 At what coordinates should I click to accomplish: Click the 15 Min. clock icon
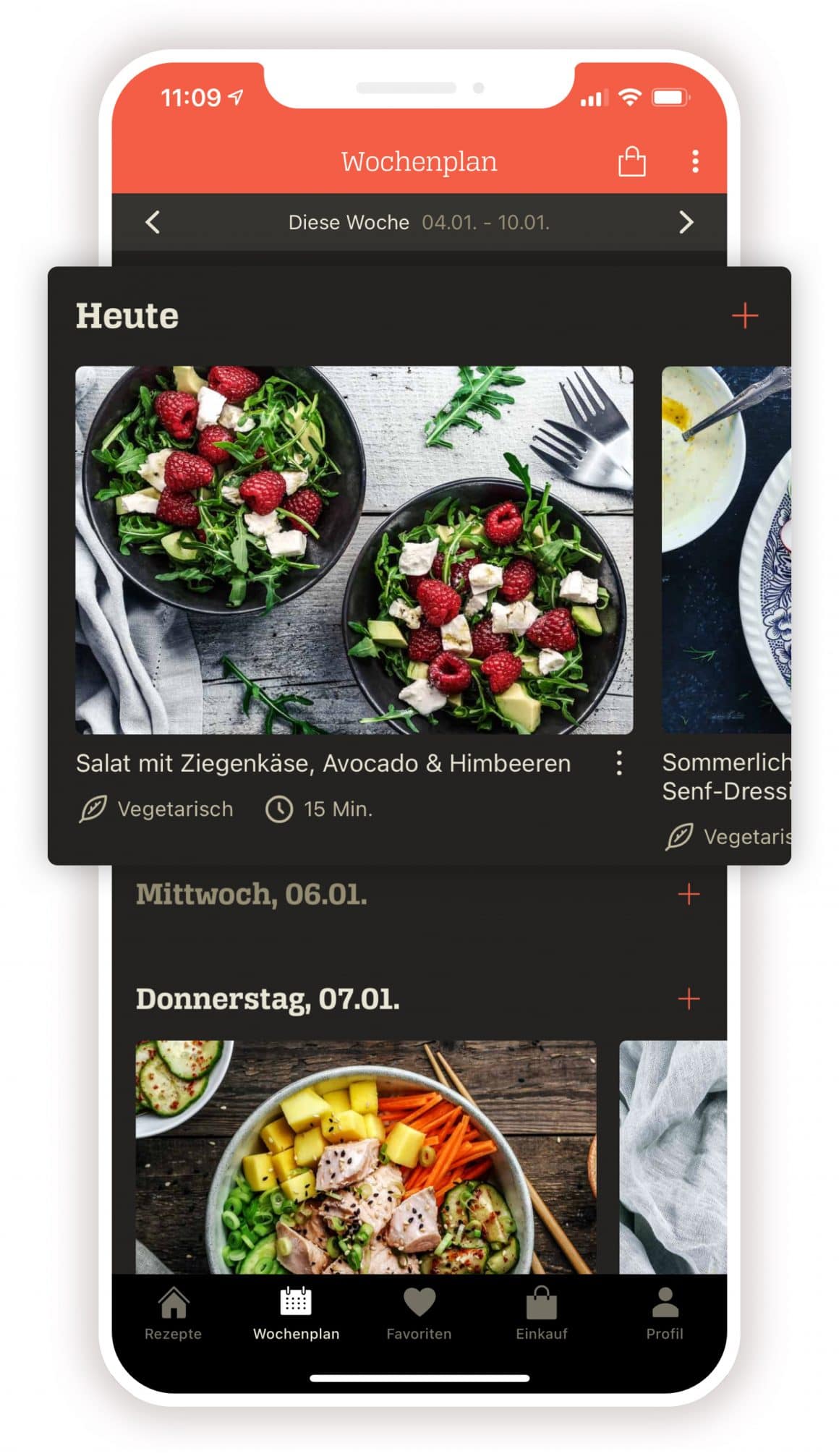pos(280,809)
